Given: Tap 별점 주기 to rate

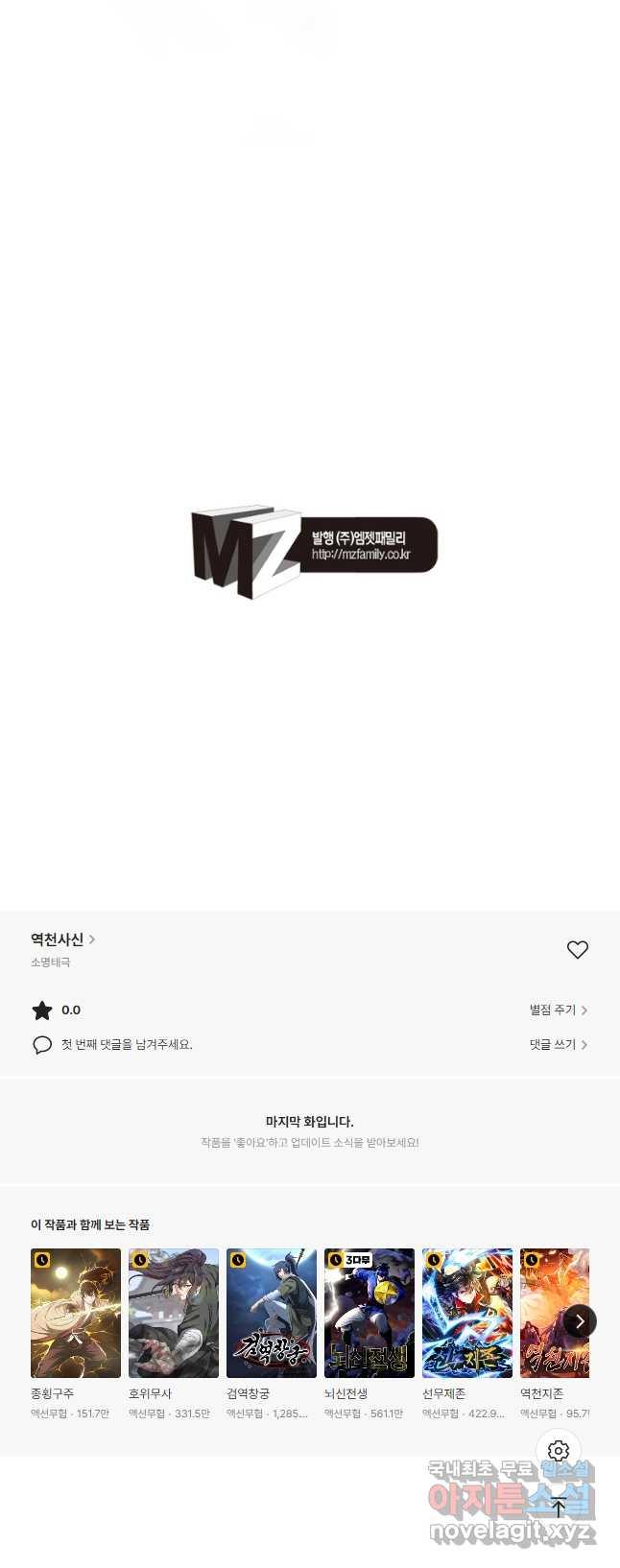Looking at the screenshot, I should coord(558,1010).
